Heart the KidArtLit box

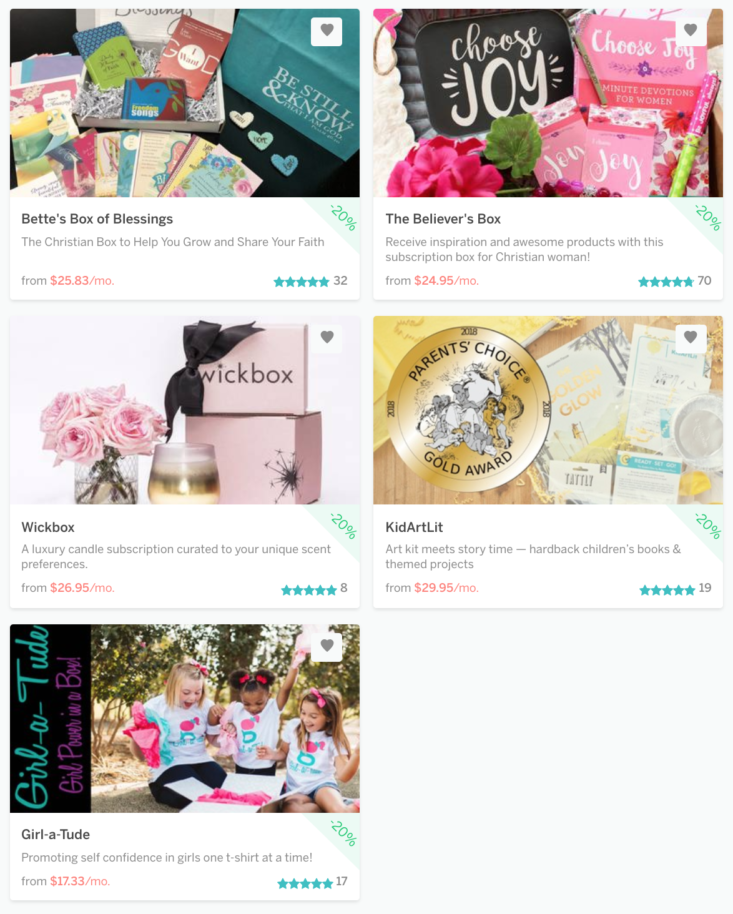pos(690,338)
